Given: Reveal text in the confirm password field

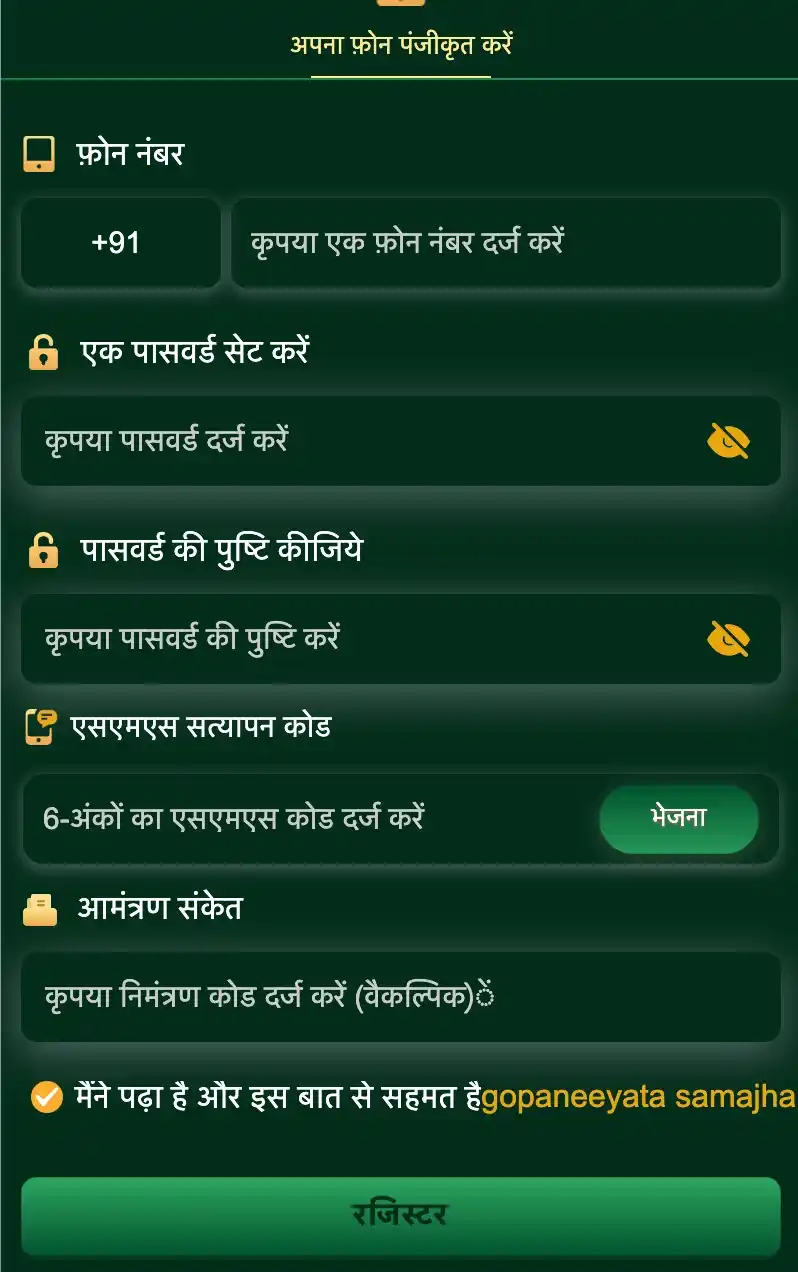Looking at the screenshot, I should coord(728,639).
